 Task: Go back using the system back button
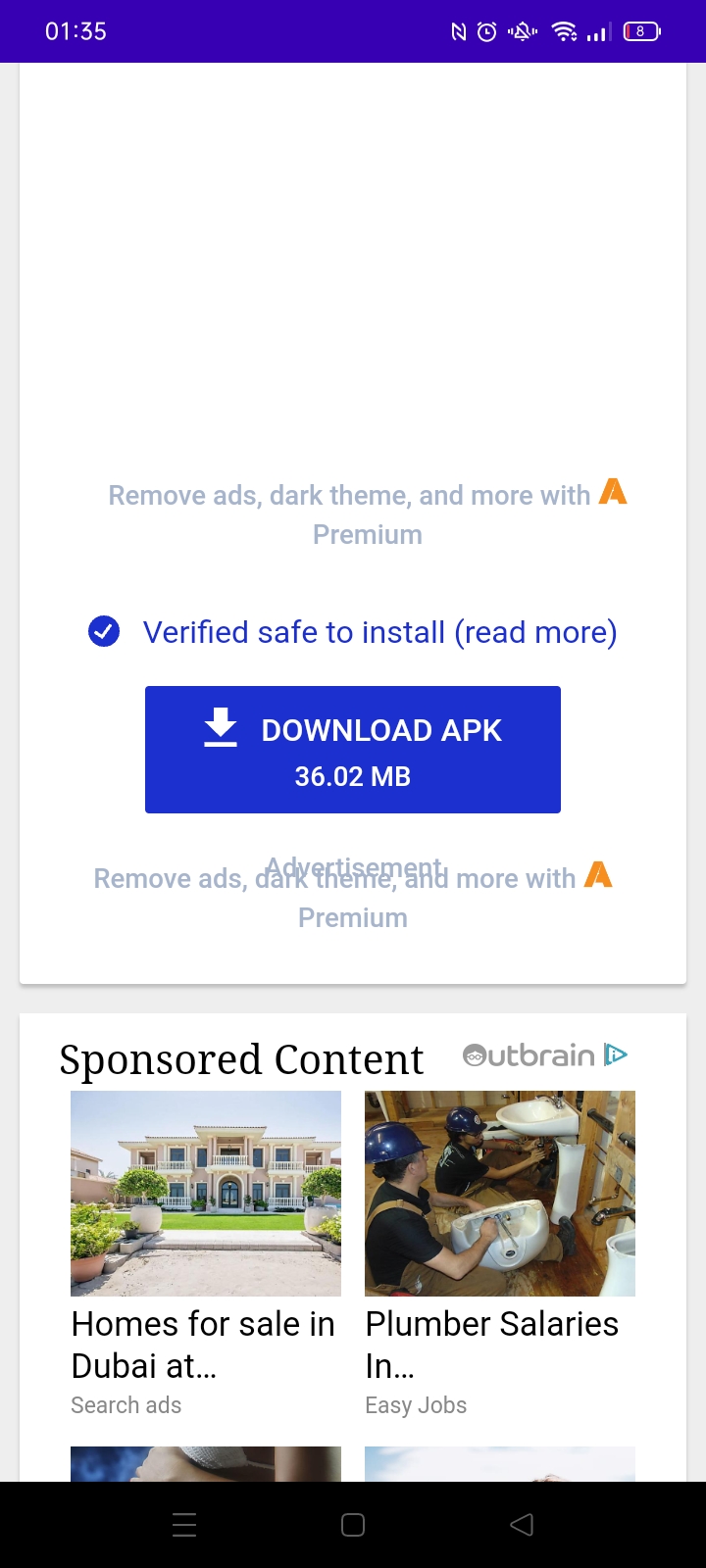[522, 1524]
